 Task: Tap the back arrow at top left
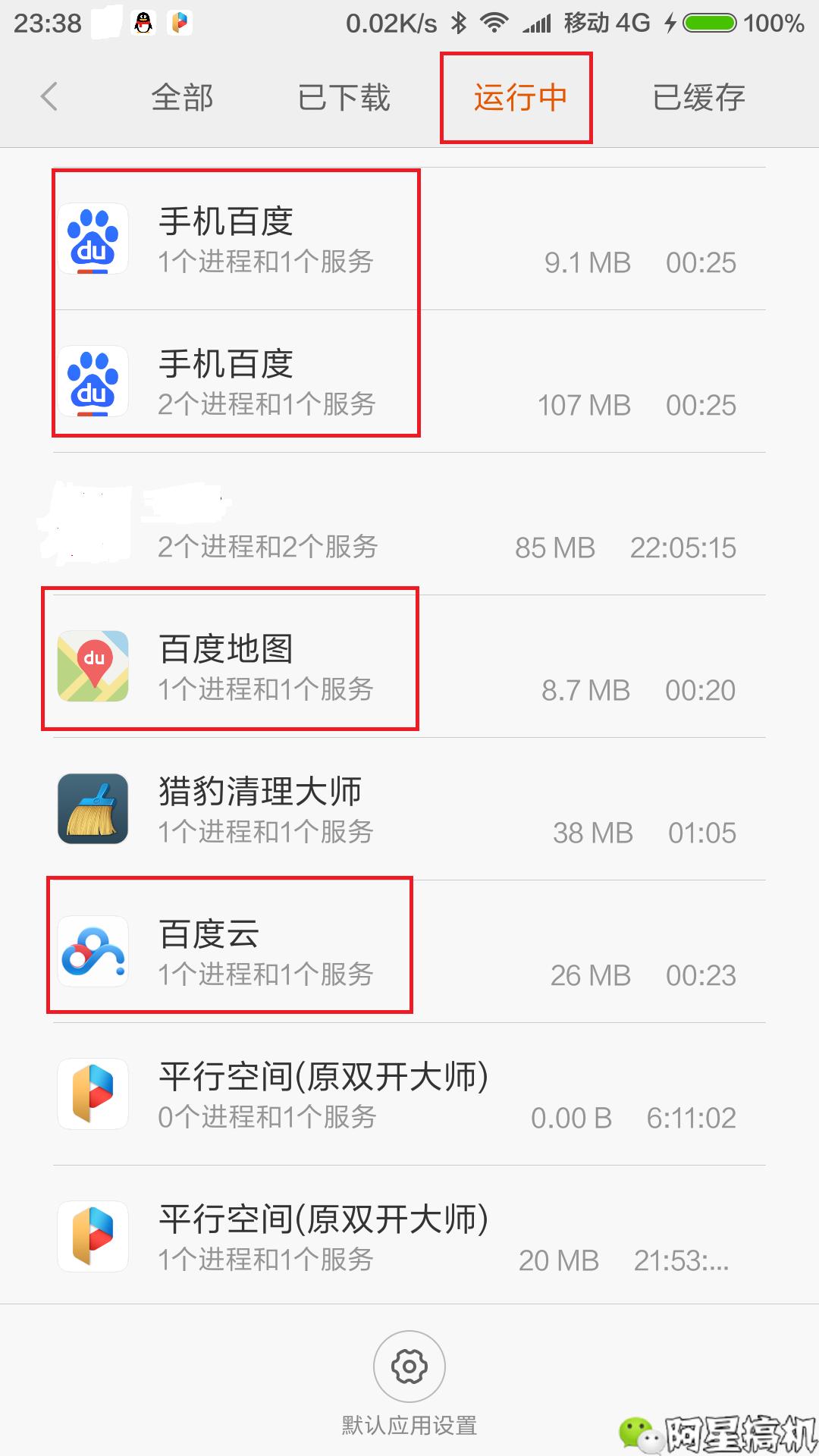pos(49,97)
